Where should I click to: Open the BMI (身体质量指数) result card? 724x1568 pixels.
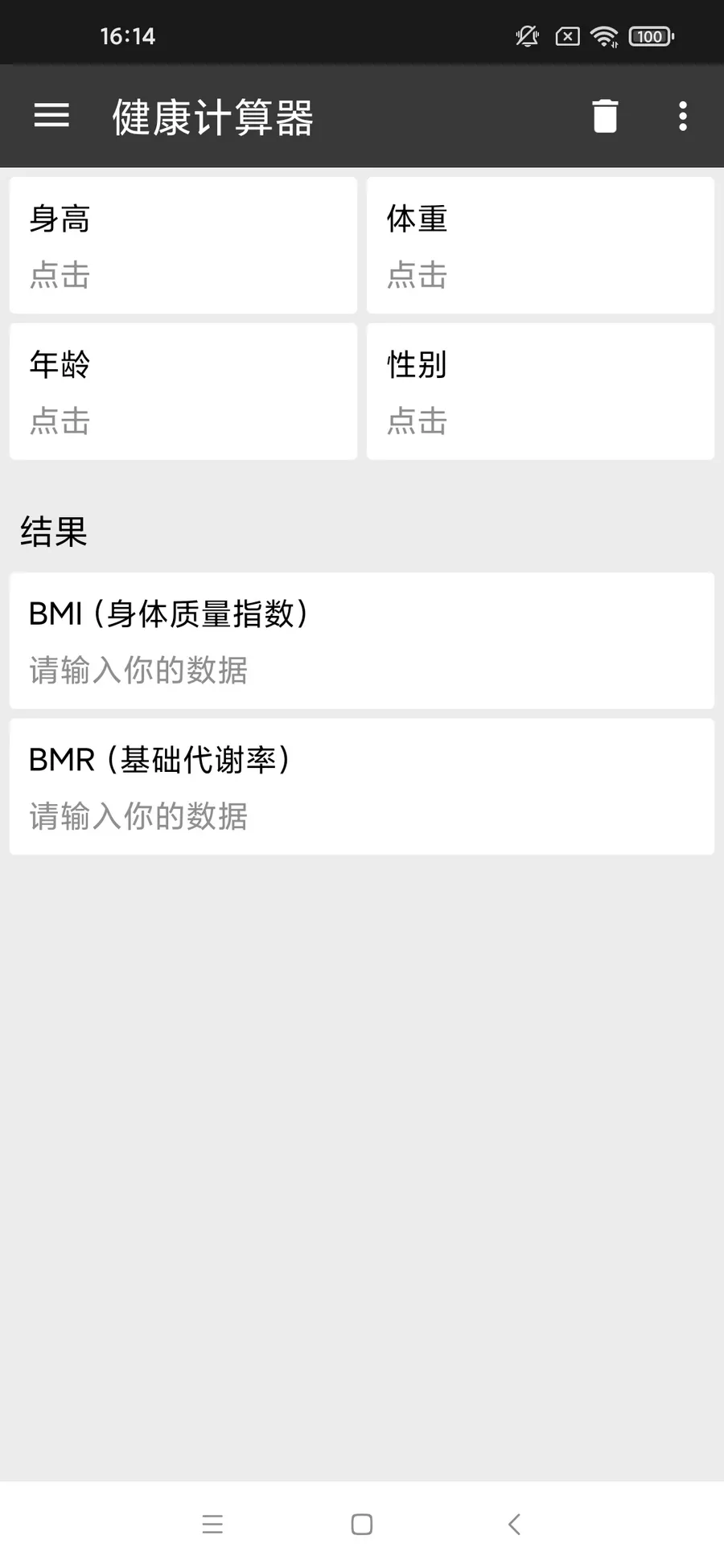click(361, 641)
